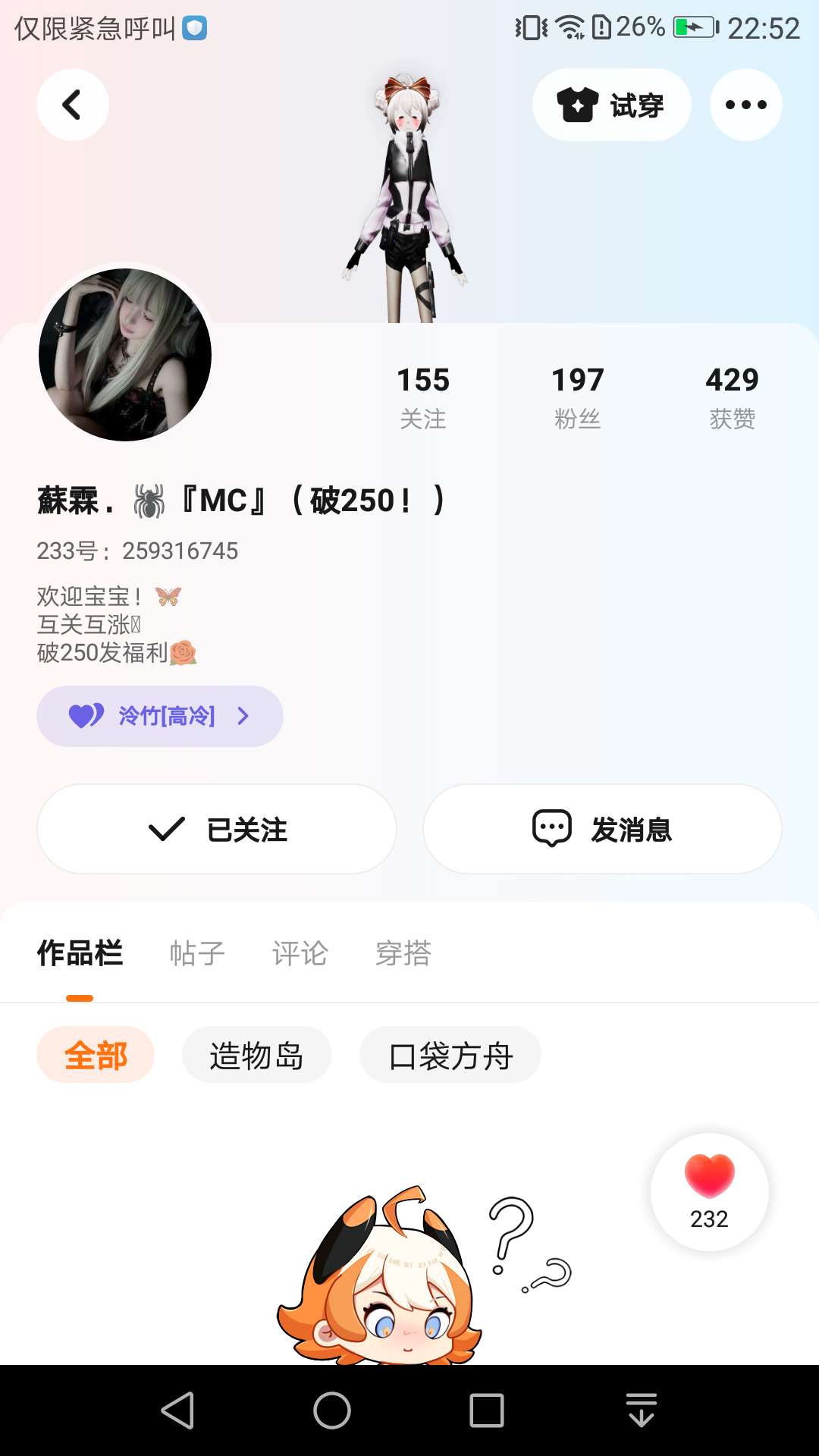Screen dimensions: 819x1456
Task: Open the 197 粉丝 fans list
Action: pyautogui.click(x=577, y=397)
